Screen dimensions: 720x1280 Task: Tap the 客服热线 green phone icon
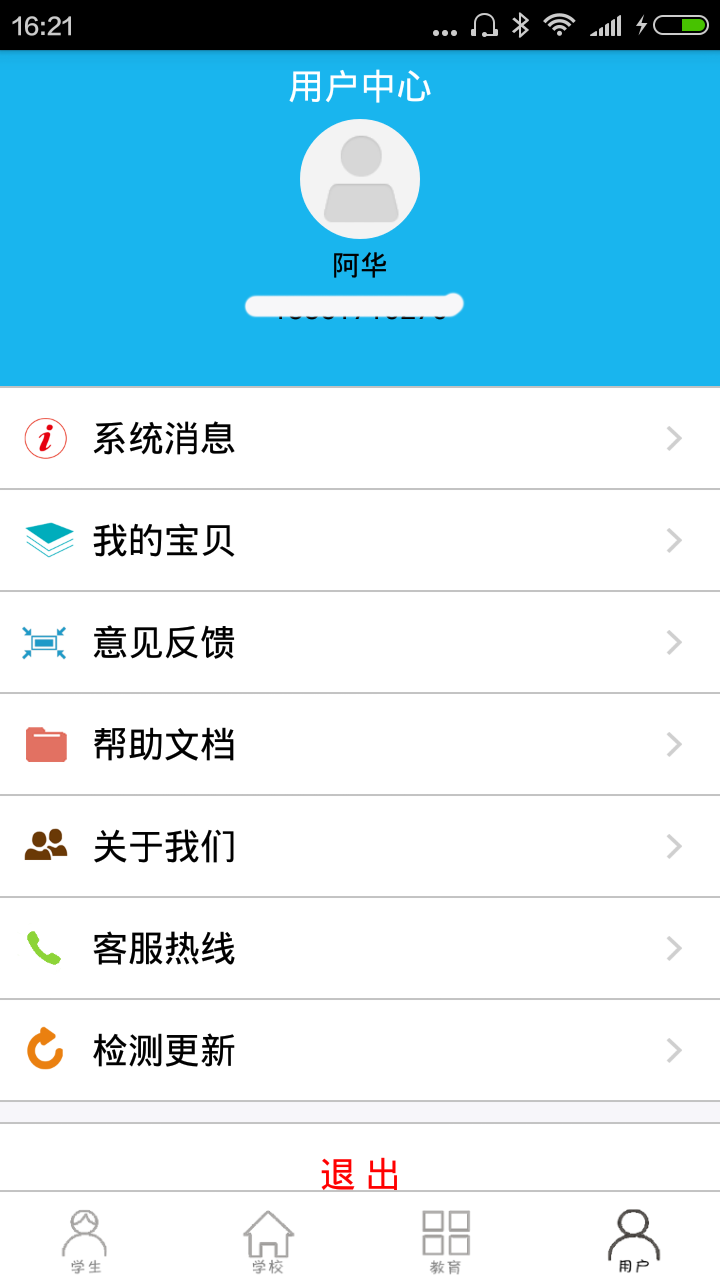click(x=46, y=948)
